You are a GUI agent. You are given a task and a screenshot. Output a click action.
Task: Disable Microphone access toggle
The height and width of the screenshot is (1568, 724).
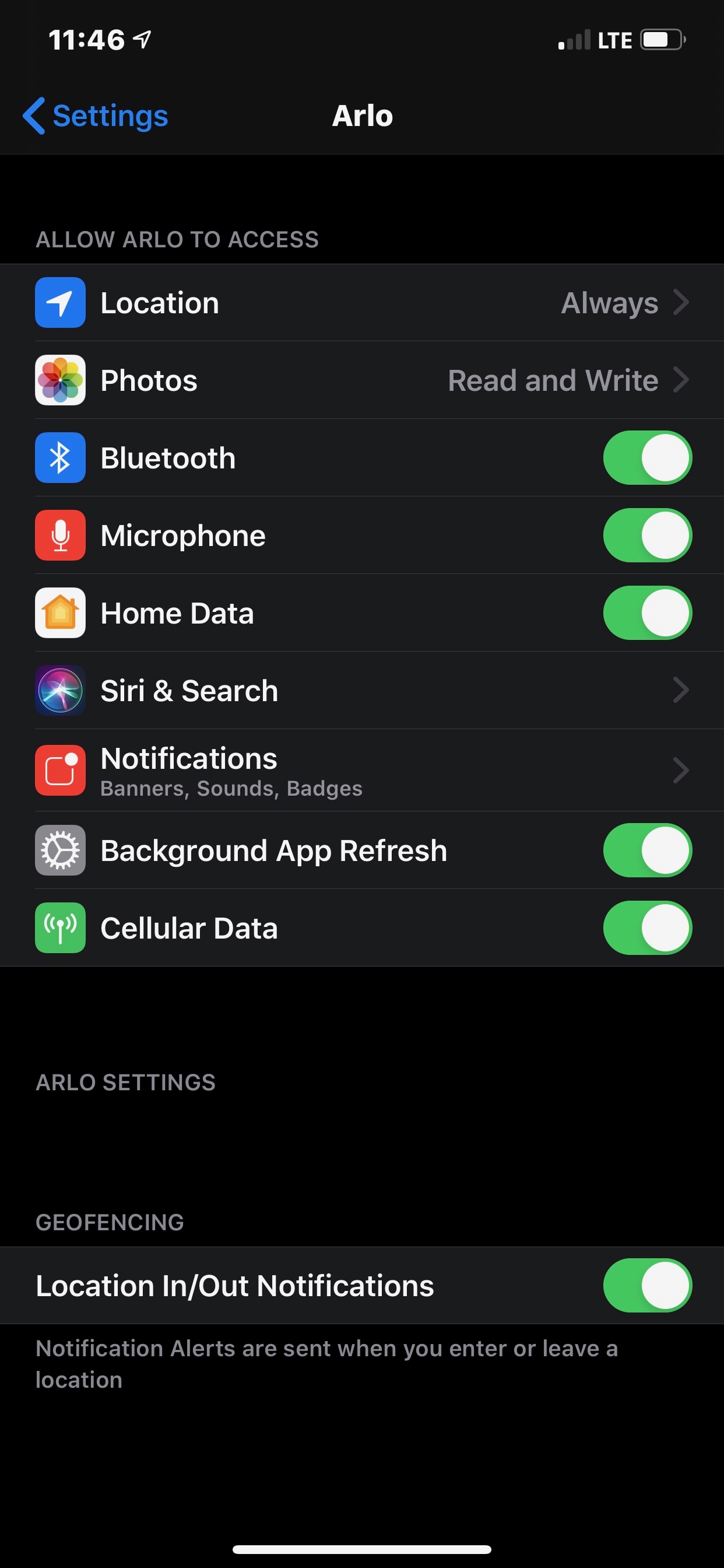[x=646, y=535]
